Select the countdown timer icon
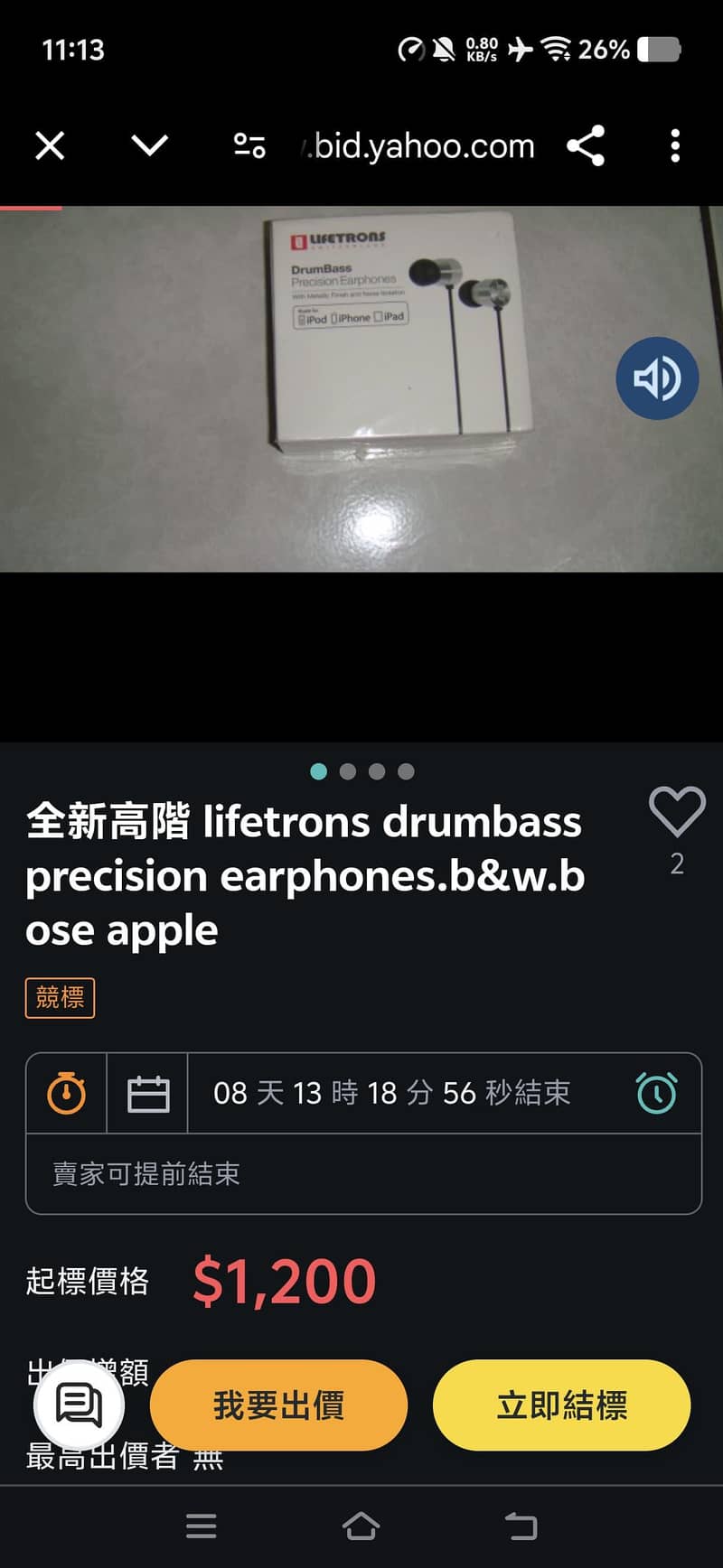Image resolution: width=723 pixels, height=1568 pixels. point(66,1093)
